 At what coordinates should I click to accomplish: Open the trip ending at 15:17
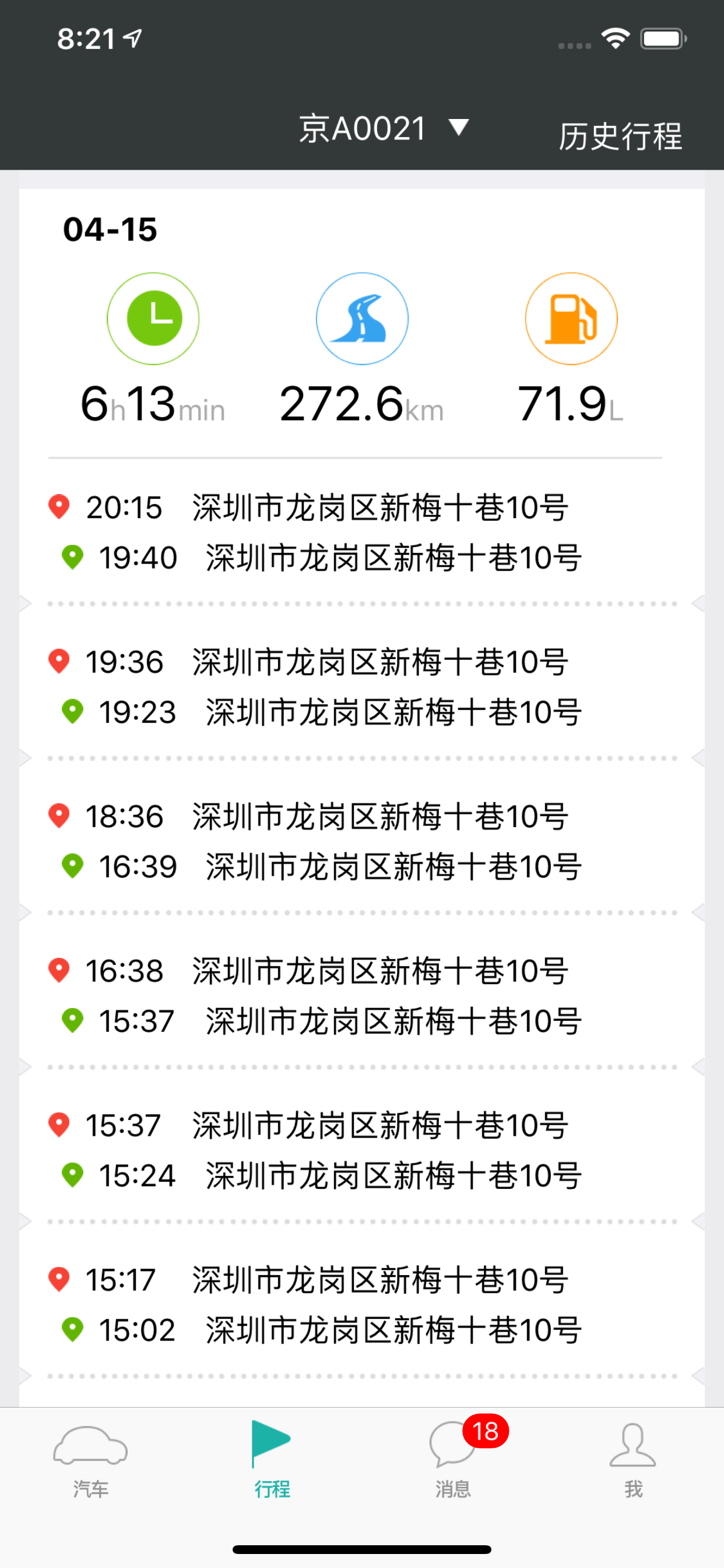pyautogui.click(x=362, y=1305)
